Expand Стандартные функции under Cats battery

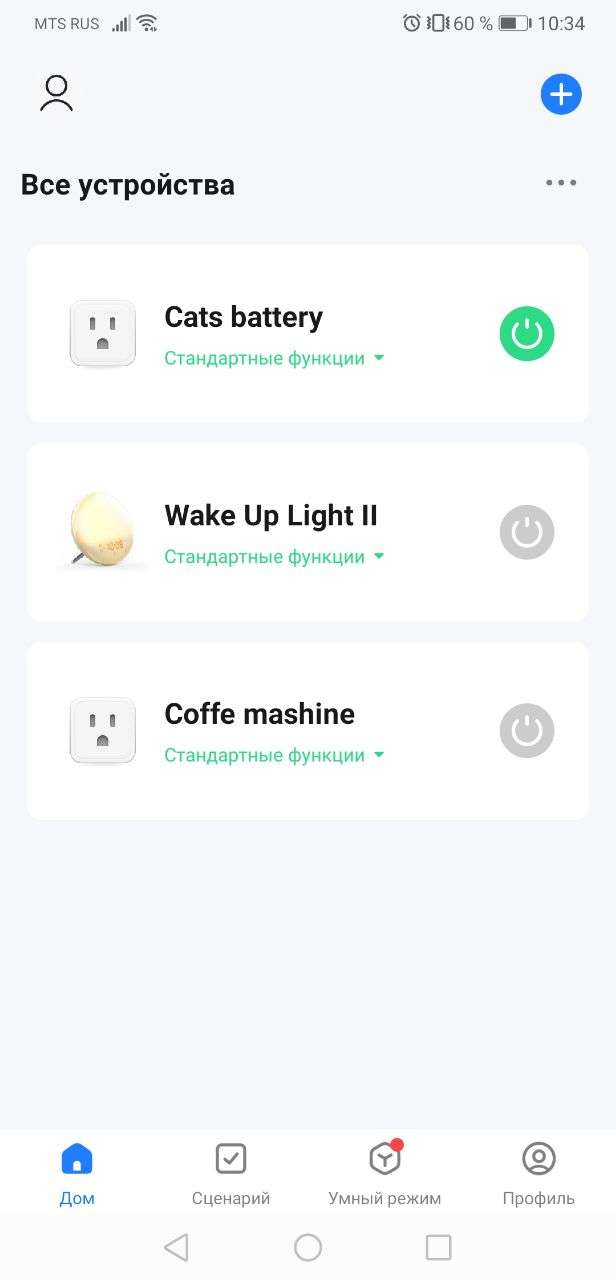coord(274,358)
